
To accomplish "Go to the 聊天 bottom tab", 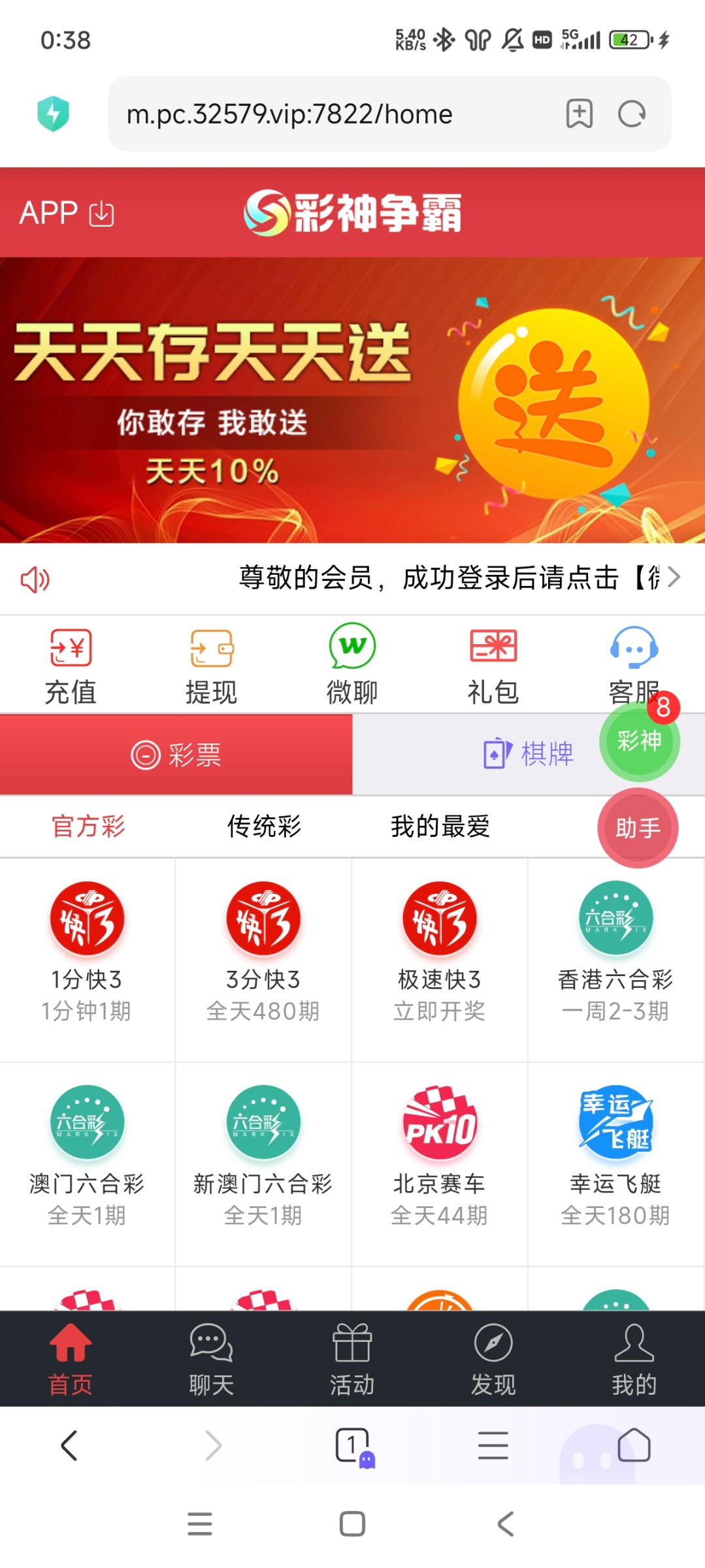I will (x=211, y=1359).
